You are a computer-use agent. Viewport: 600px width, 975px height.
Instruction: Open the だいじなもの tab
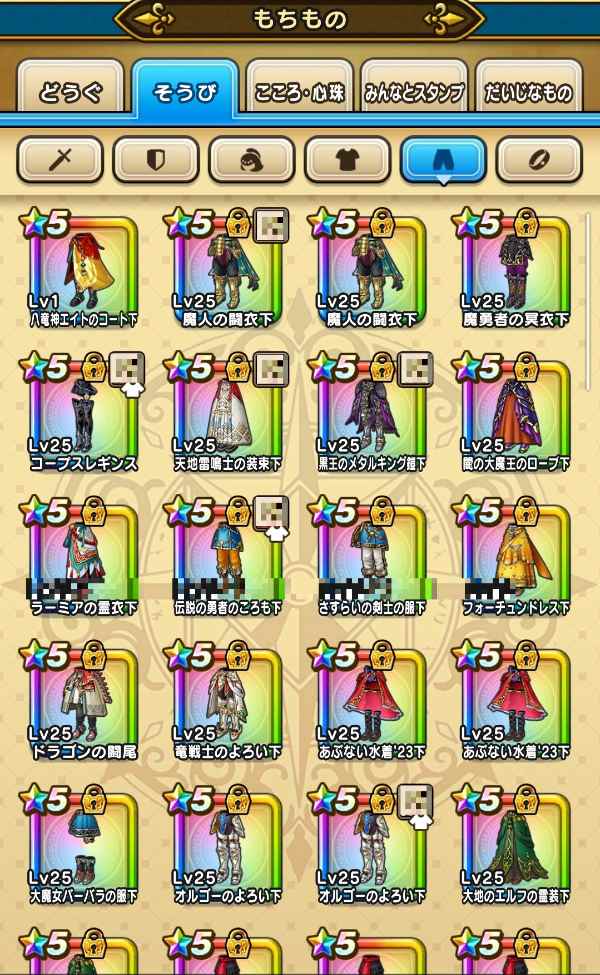tap(528, 94)
